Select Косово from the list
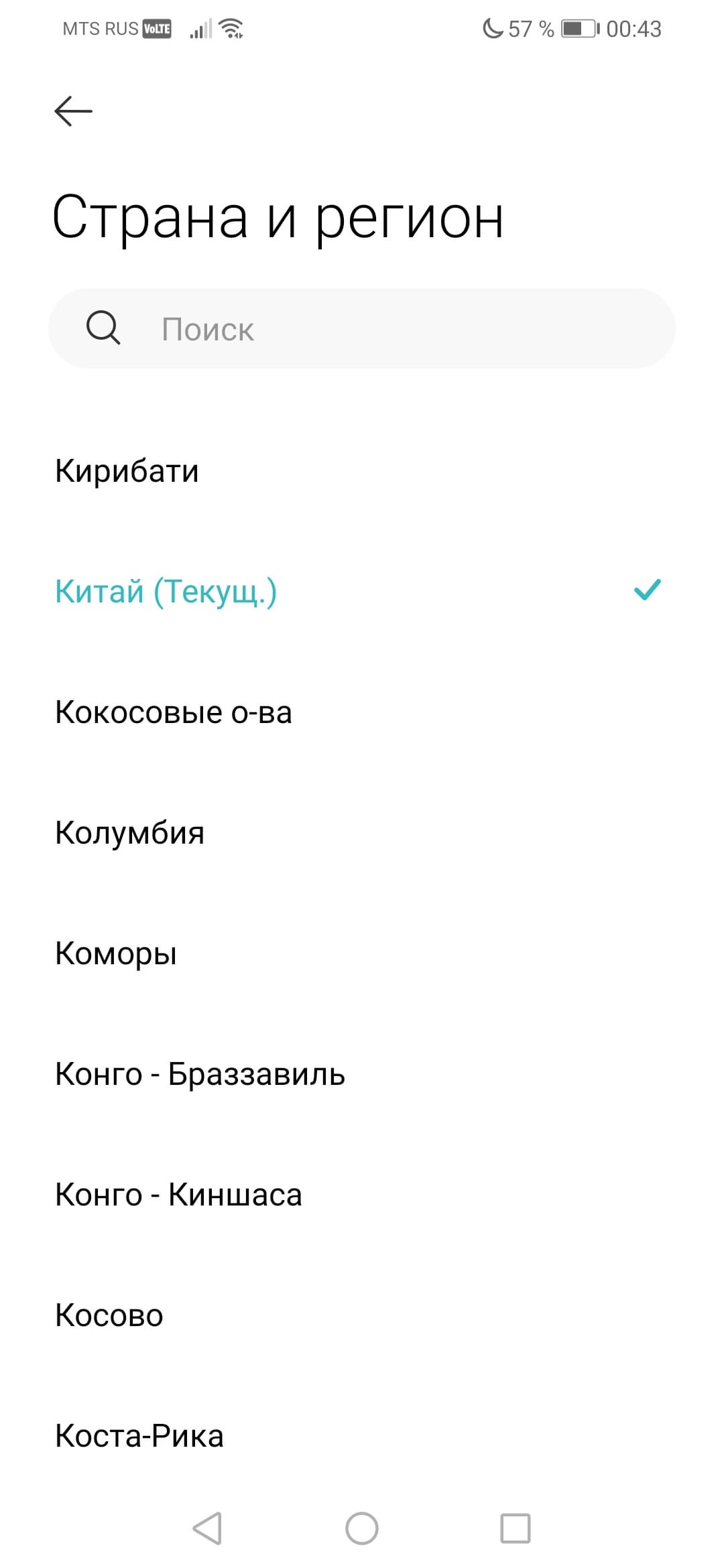This screenshot has height=1568, width=724. (109, 1315)
